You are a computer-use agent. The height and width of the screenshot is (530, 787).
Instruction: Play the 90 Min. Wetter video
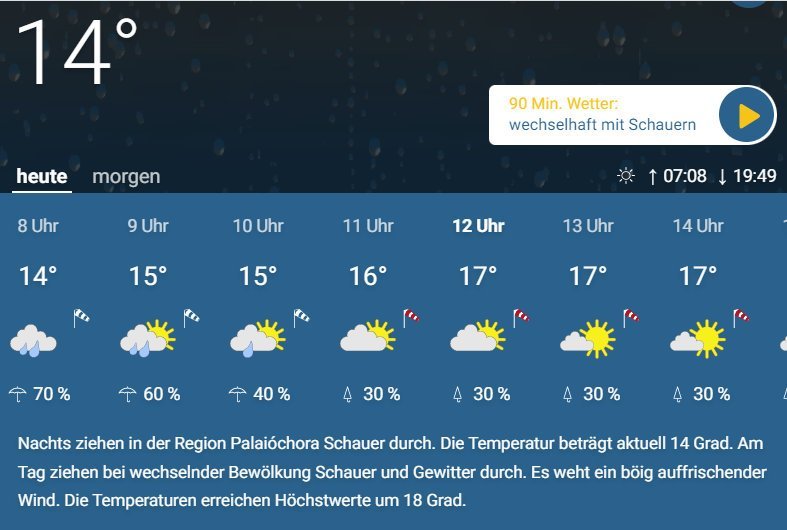747,115
